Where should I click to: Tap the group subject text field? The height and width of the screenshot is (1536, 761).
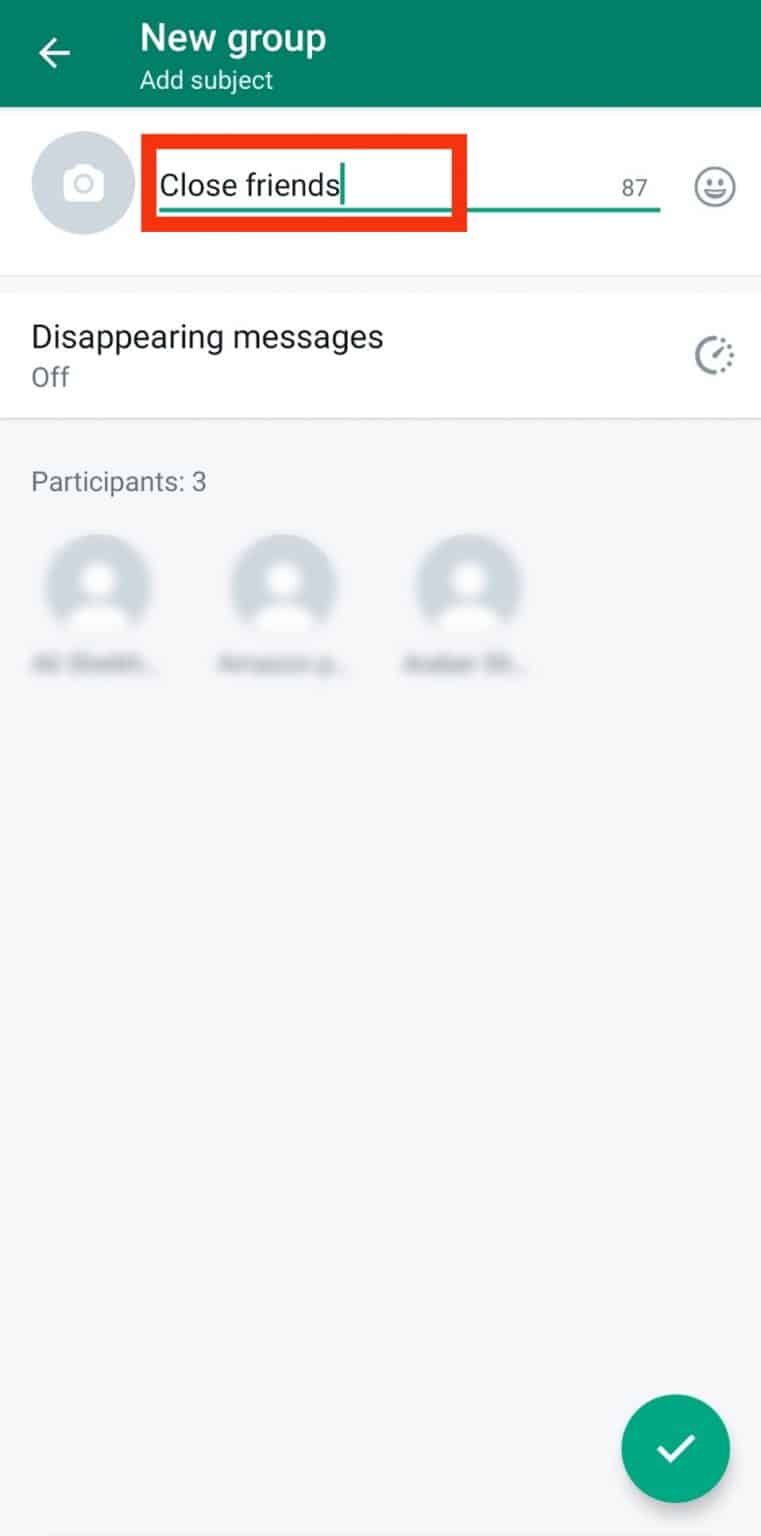coord(380,186)
